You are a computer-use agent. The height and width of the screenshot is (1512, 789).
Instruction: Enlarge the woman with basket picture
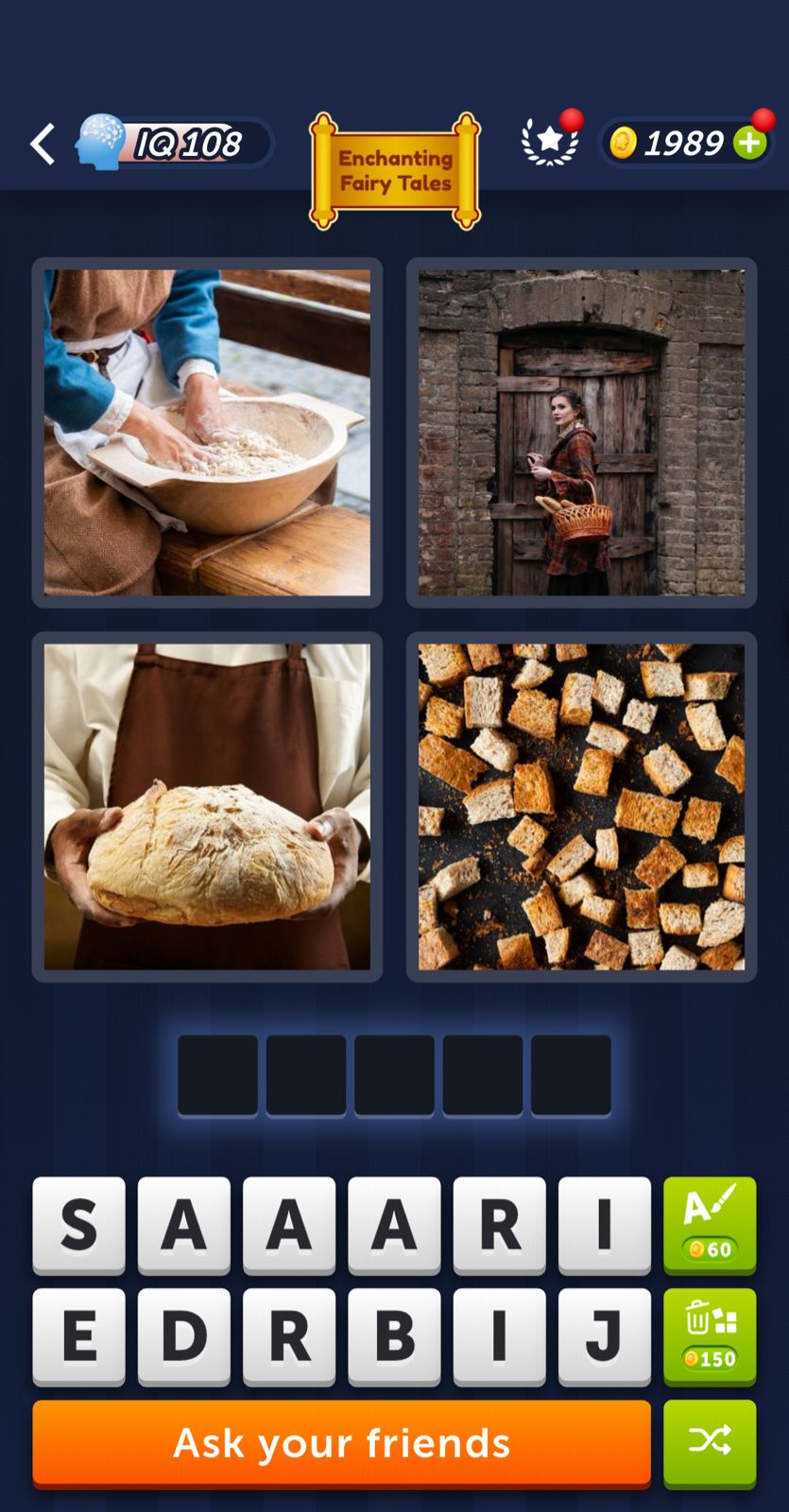[581, 433]
